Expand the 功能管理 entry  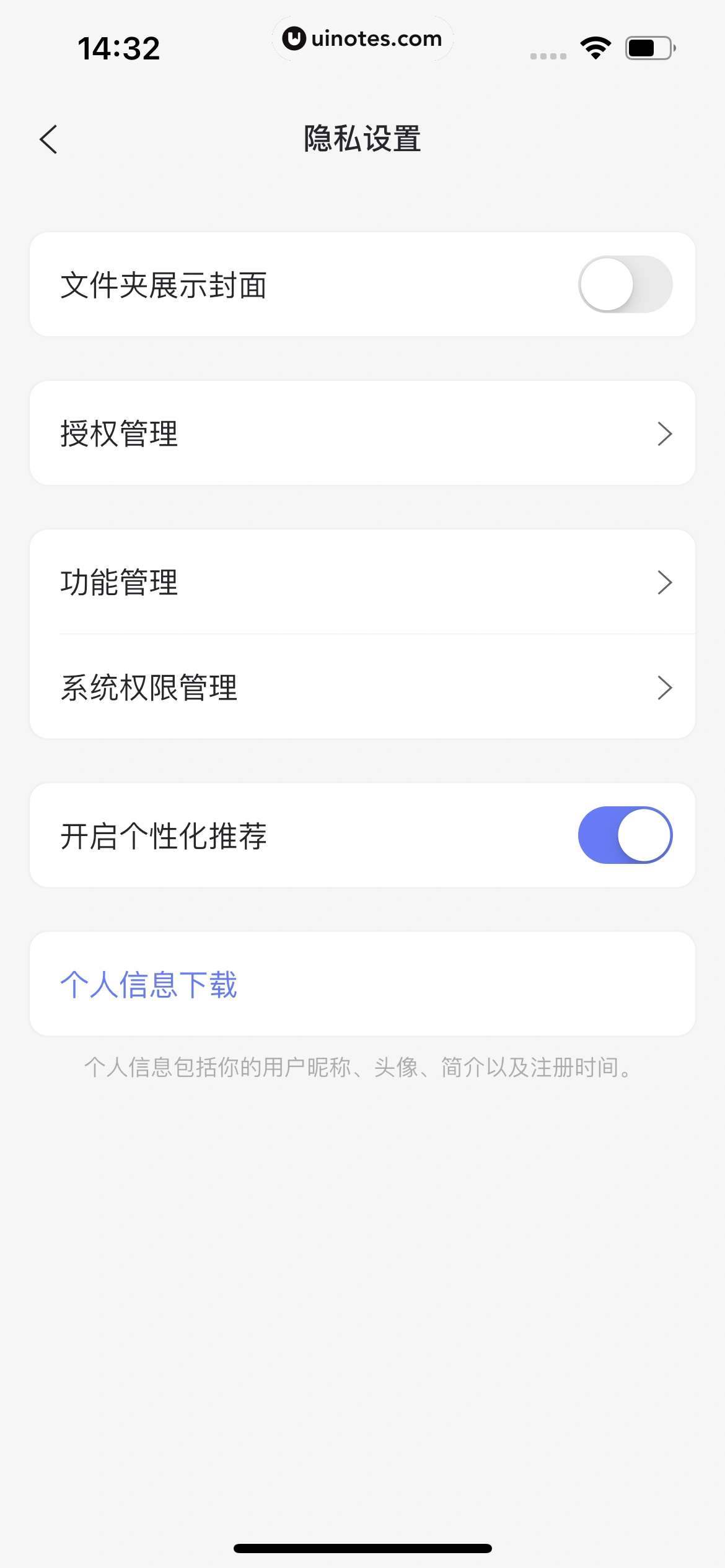click(362, 581)
